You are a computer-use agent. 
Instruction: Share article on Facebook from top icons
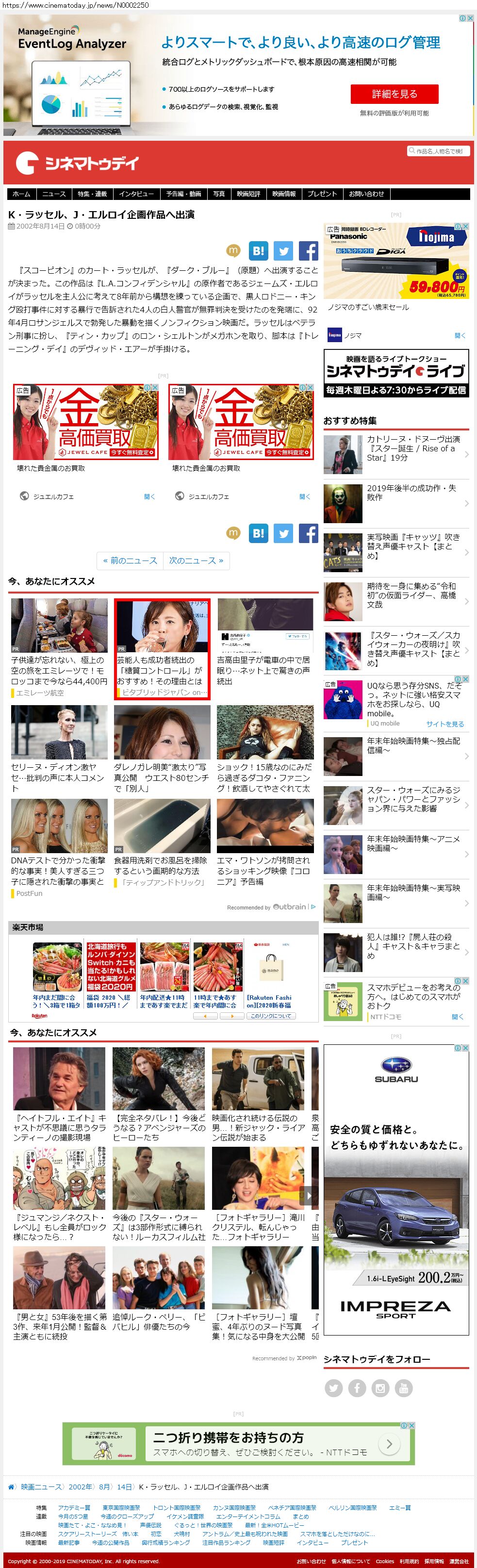point(308,250)
